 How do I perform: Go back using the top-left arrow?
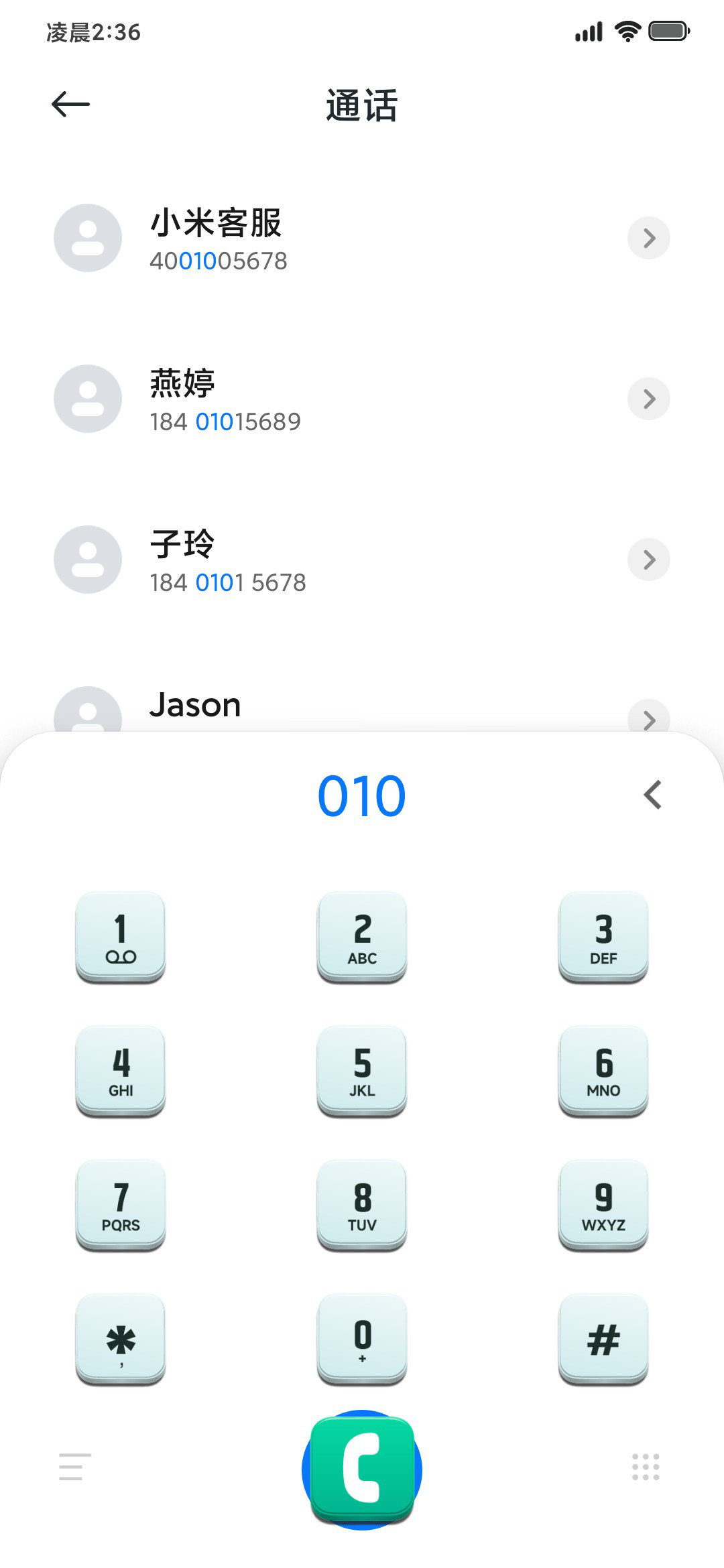[70, 104]
